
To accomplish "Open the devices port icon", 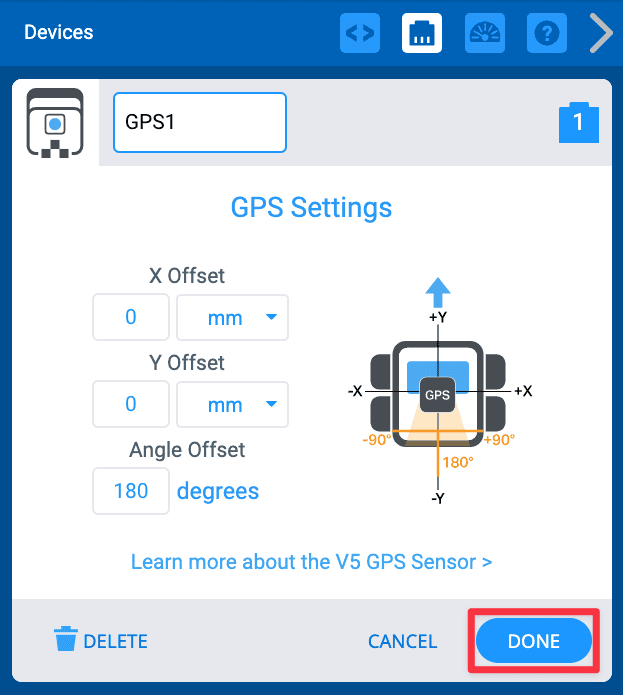I will [x=422, y=33].
